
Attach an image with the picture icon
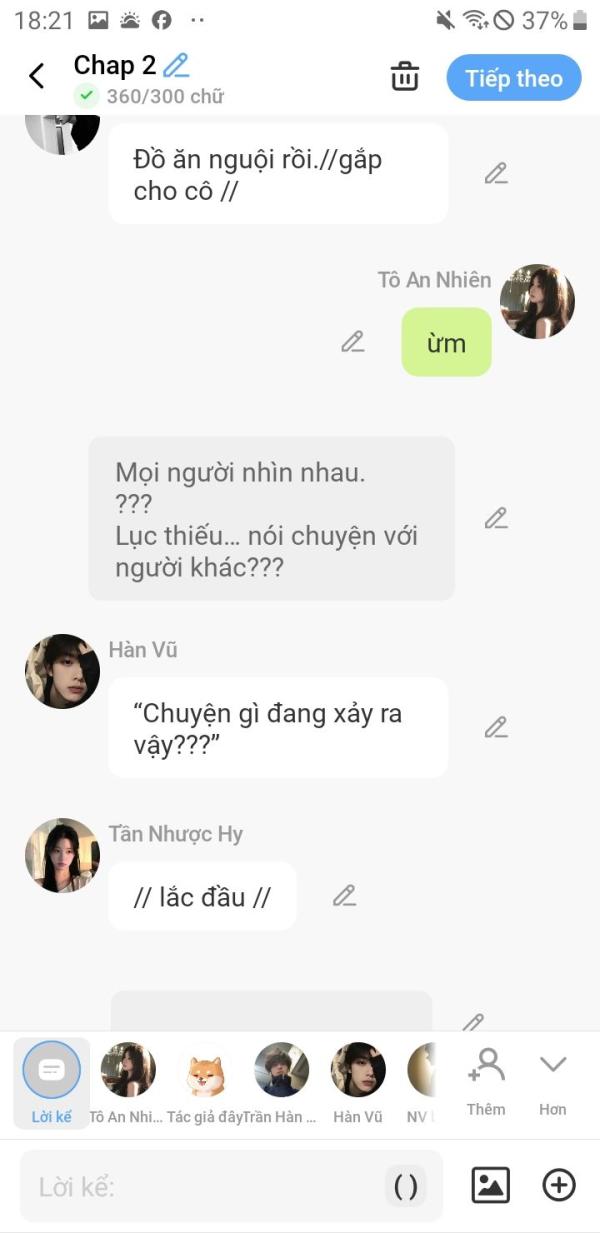coord(491,1185)
